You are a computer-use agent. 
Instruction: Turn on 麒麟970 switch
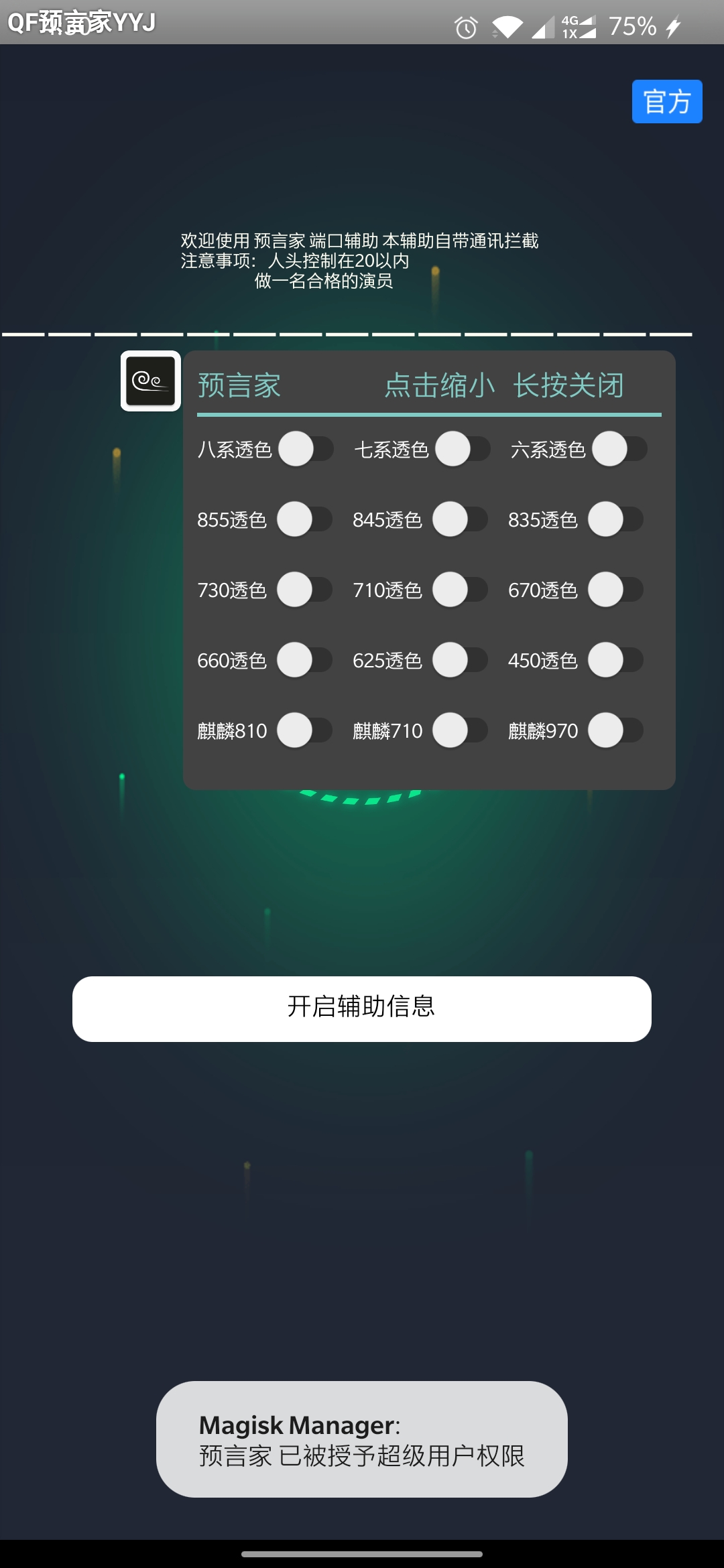615,730
